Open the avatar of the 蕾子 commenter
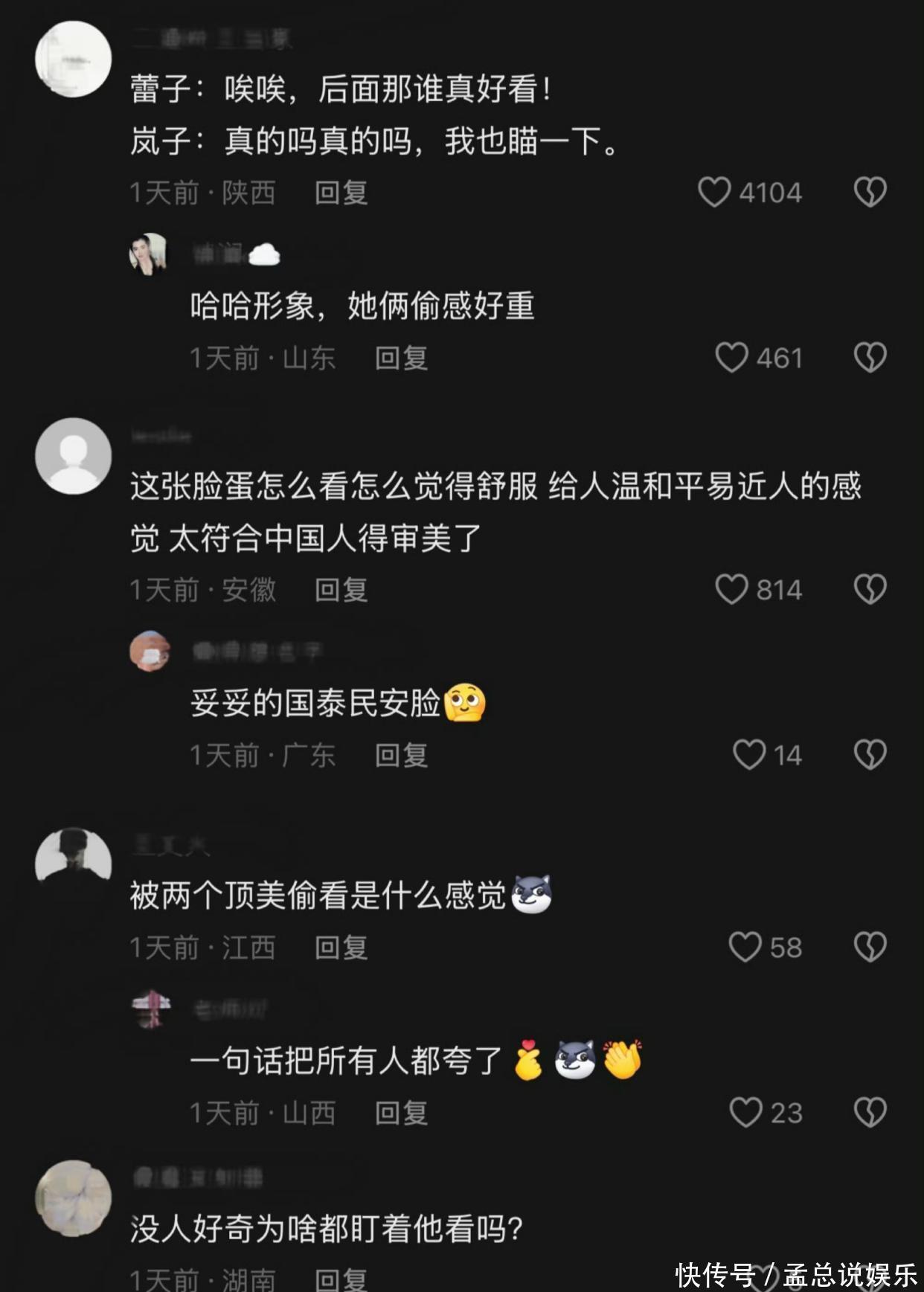The image size is (924, 1292). [73, 59]
